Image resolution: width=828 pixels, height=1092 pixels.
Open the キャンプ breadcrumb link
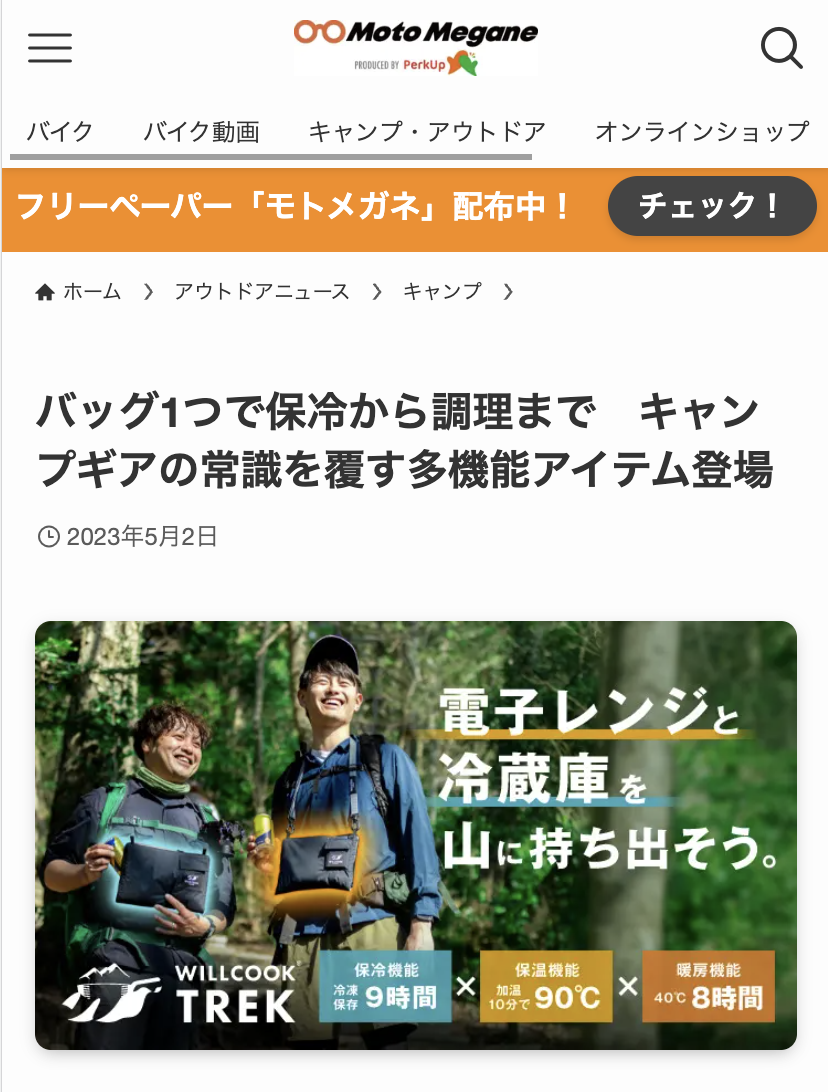442,291
